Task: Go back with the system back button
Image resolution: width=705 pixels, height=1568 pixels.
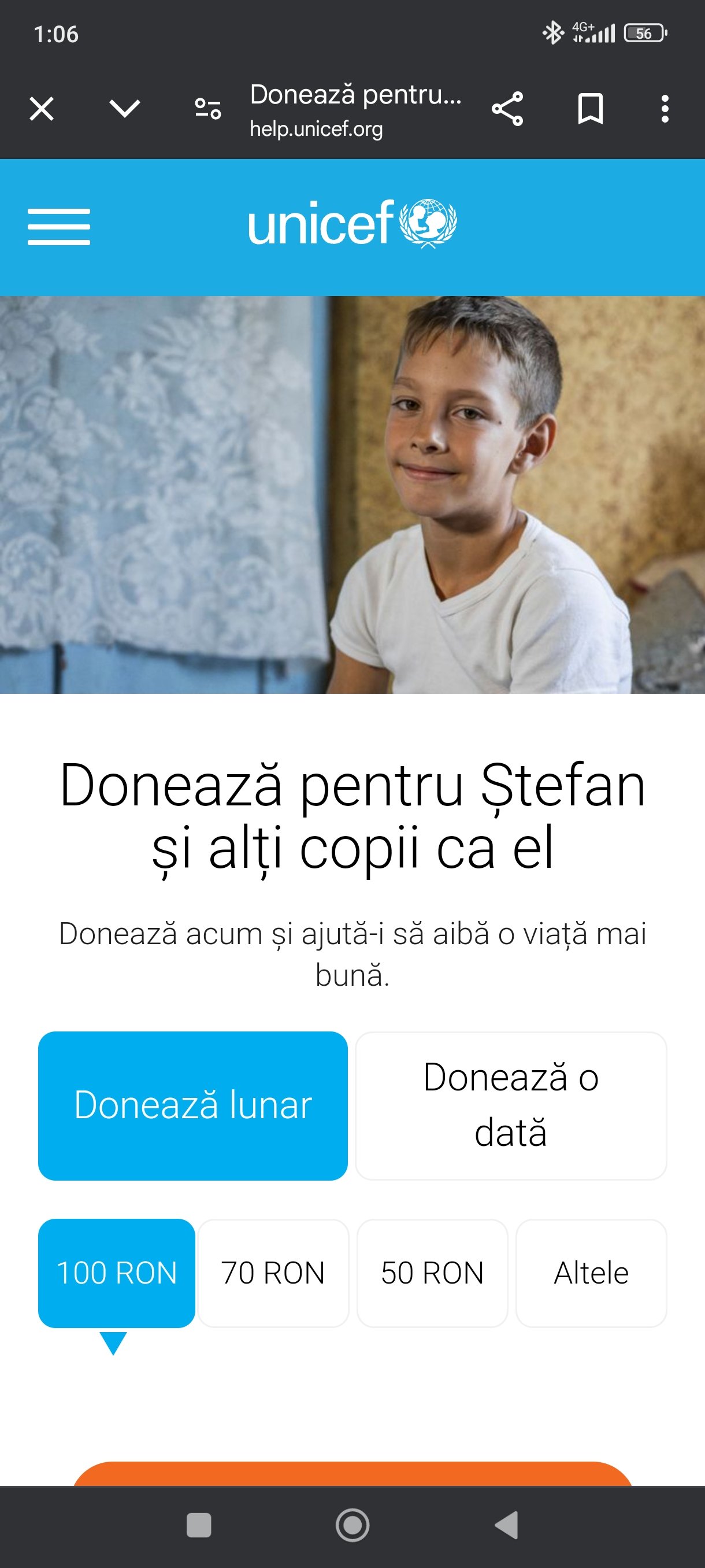Action: pyautogui.click(x=507, y=1525)
